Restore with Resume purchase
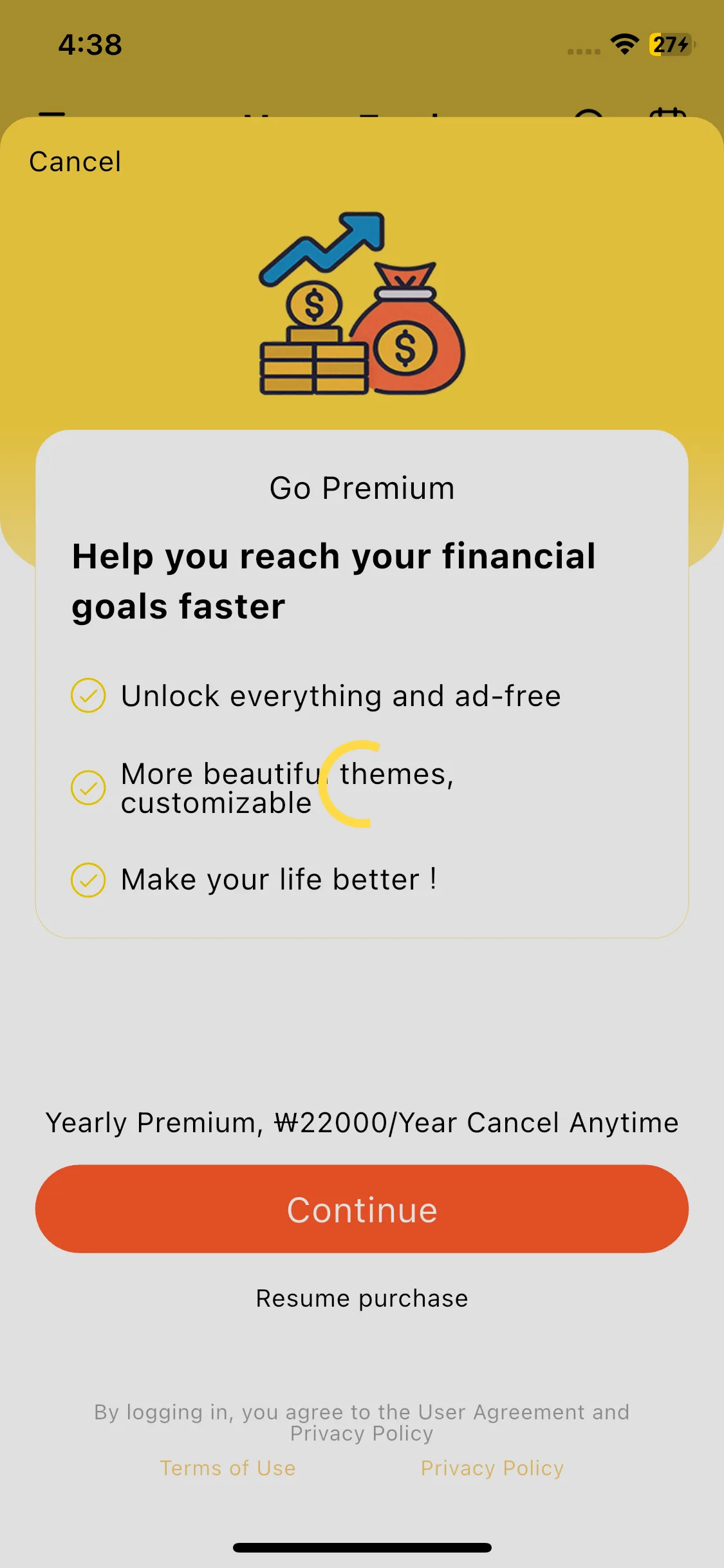The height and width of the screenshot is (1568, 724). pos(362,1298)
